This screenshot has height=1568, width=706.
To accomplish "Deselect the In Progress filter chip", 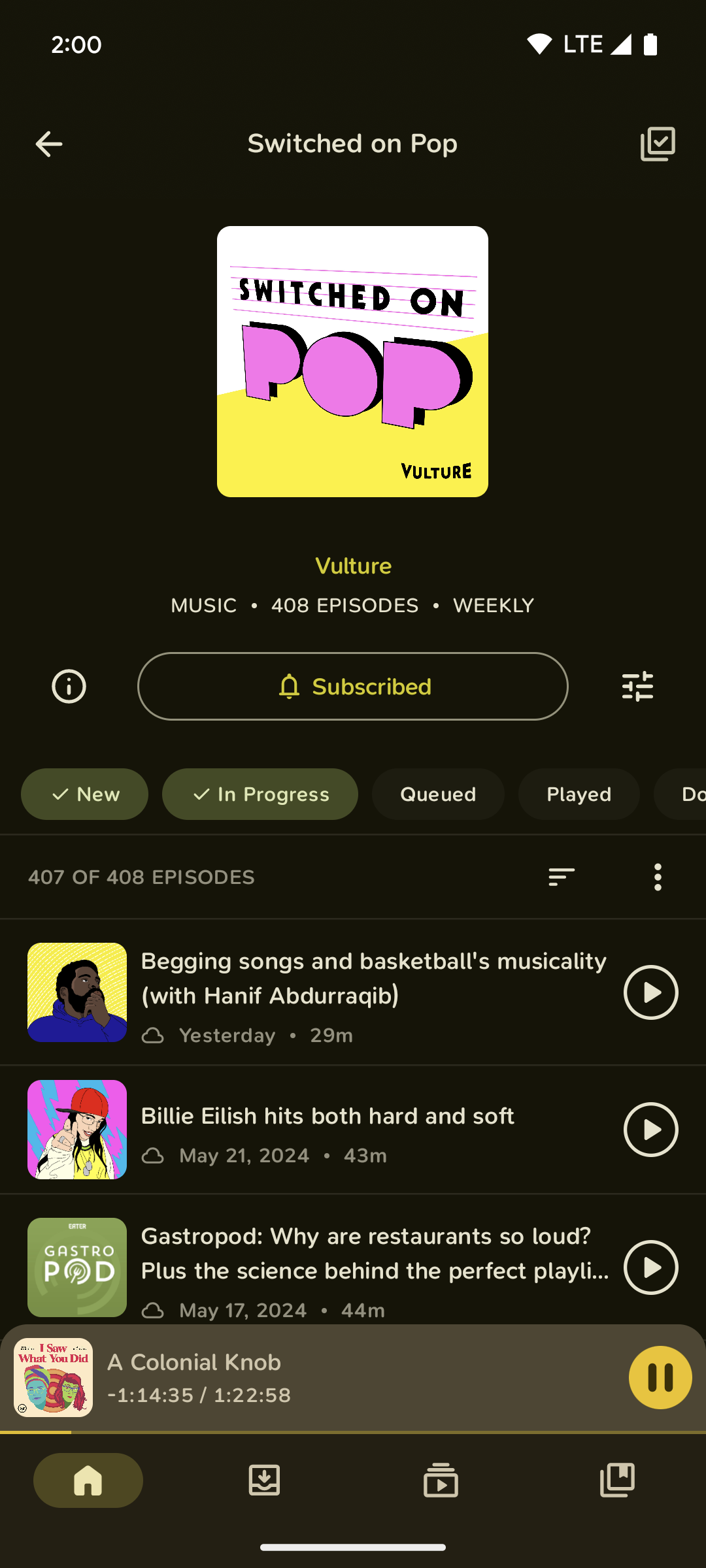I will 260,794.
